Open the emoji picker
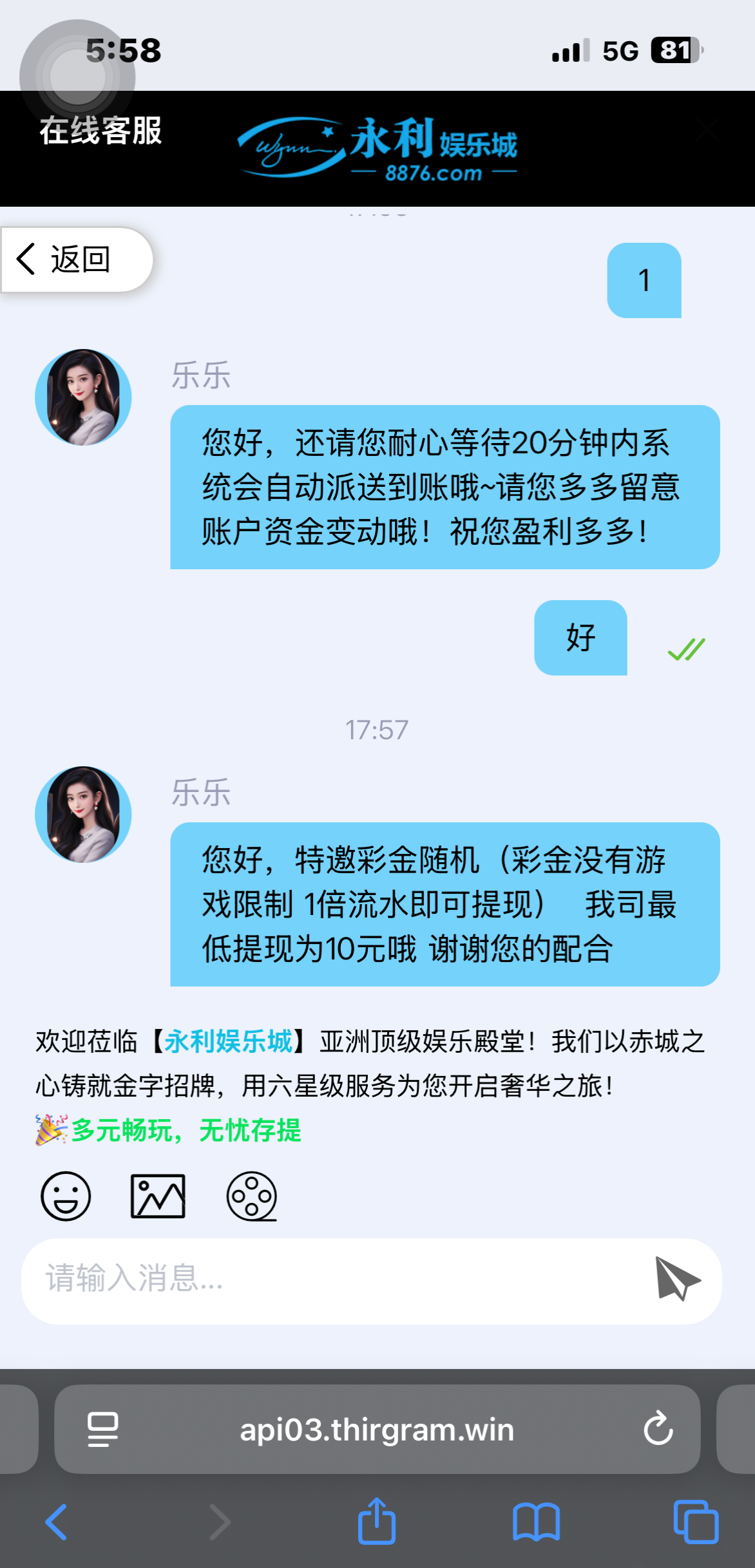 pos(66,1196)
